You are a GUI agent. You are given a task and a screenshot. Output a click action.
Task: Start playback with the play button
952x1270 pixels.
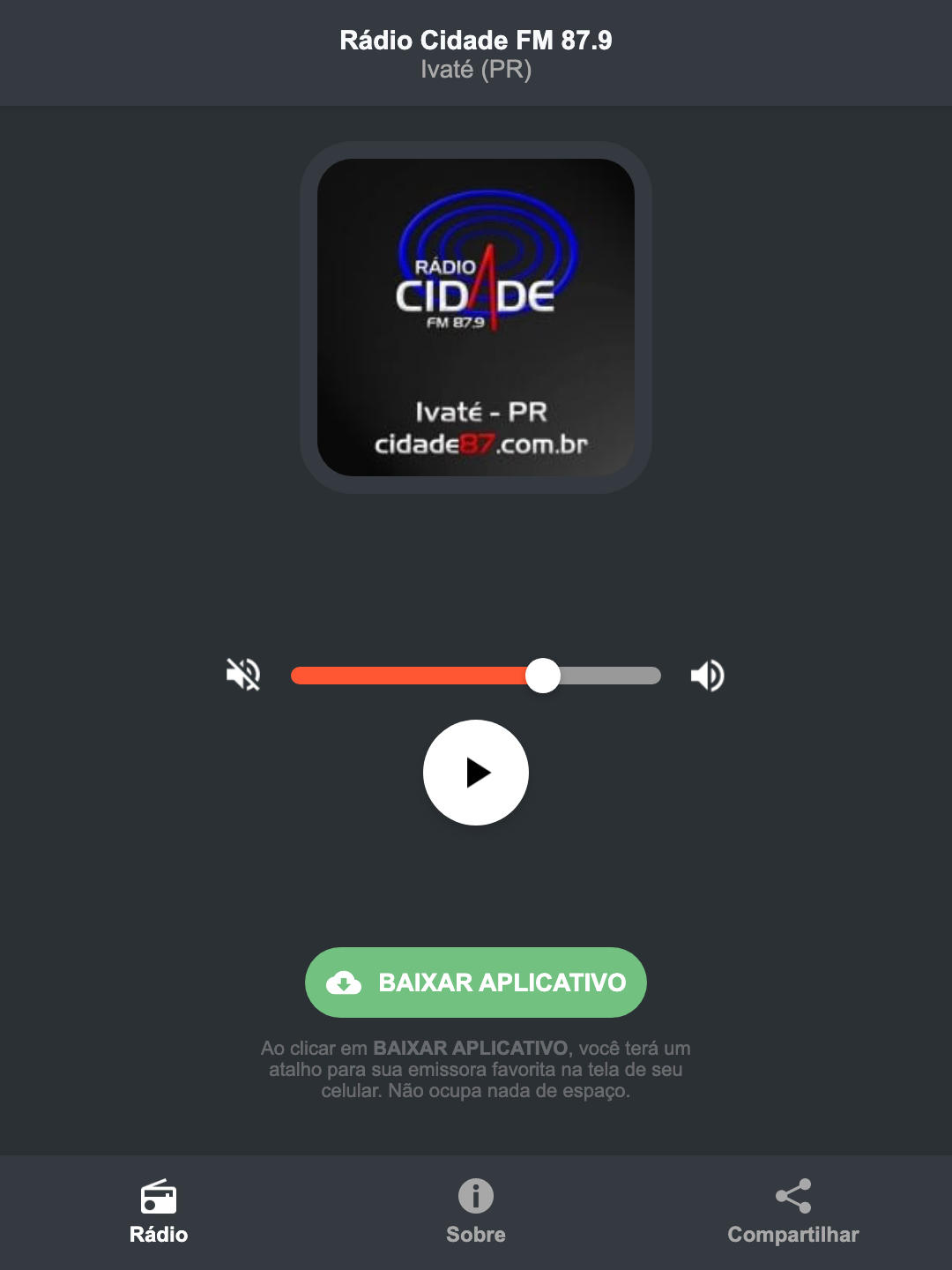click(475, 773)
